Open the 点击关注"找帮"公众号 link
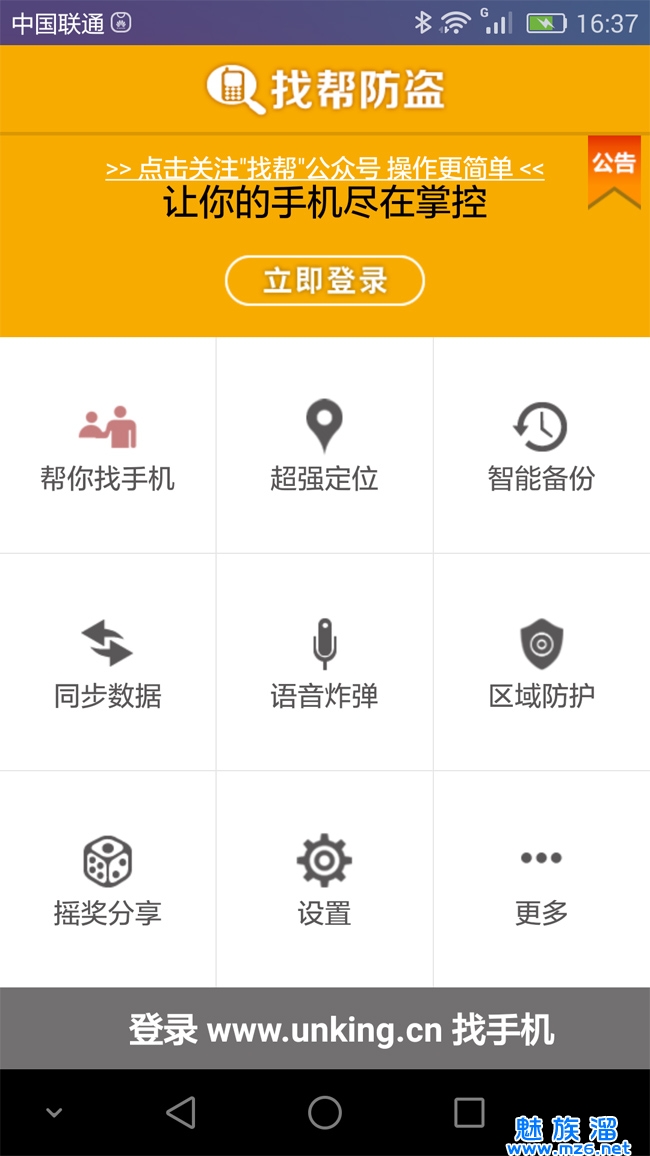This screenshot has width=650, height=1156. [325, 168]
